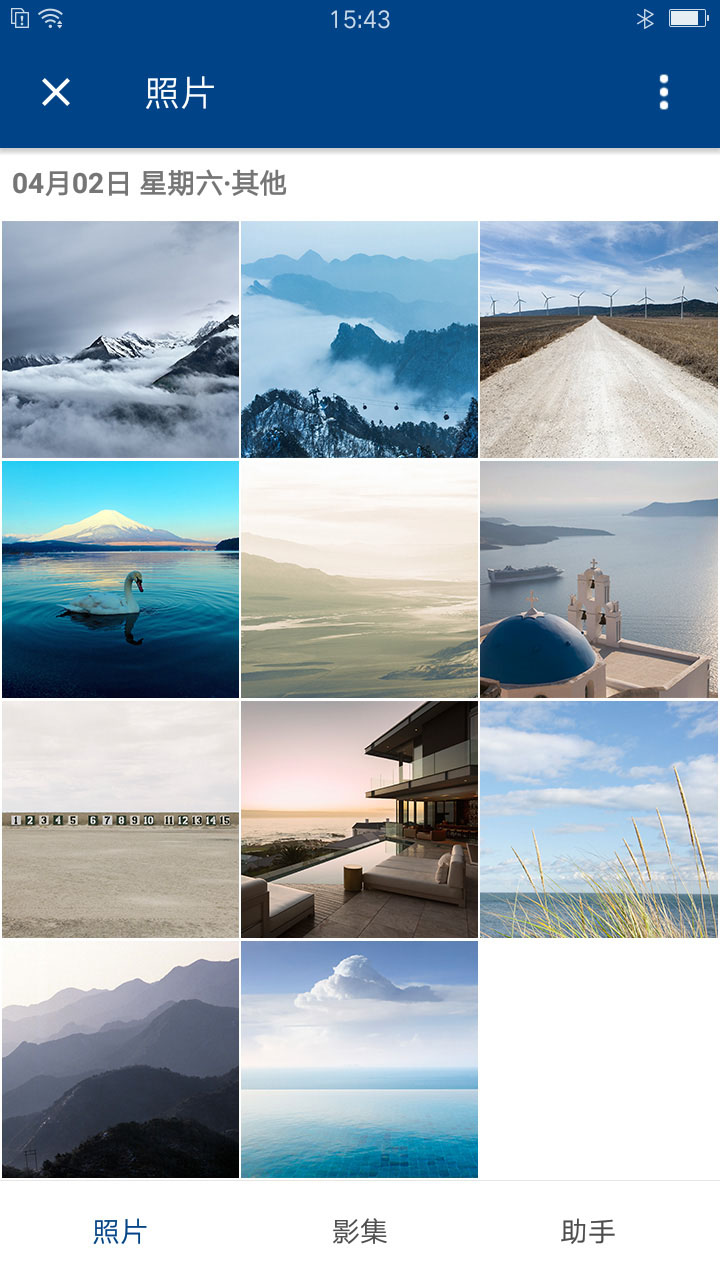Screen dimensions: 720x1280
Task: View the layered dark mountains photo
Action: click(120, 1059)
